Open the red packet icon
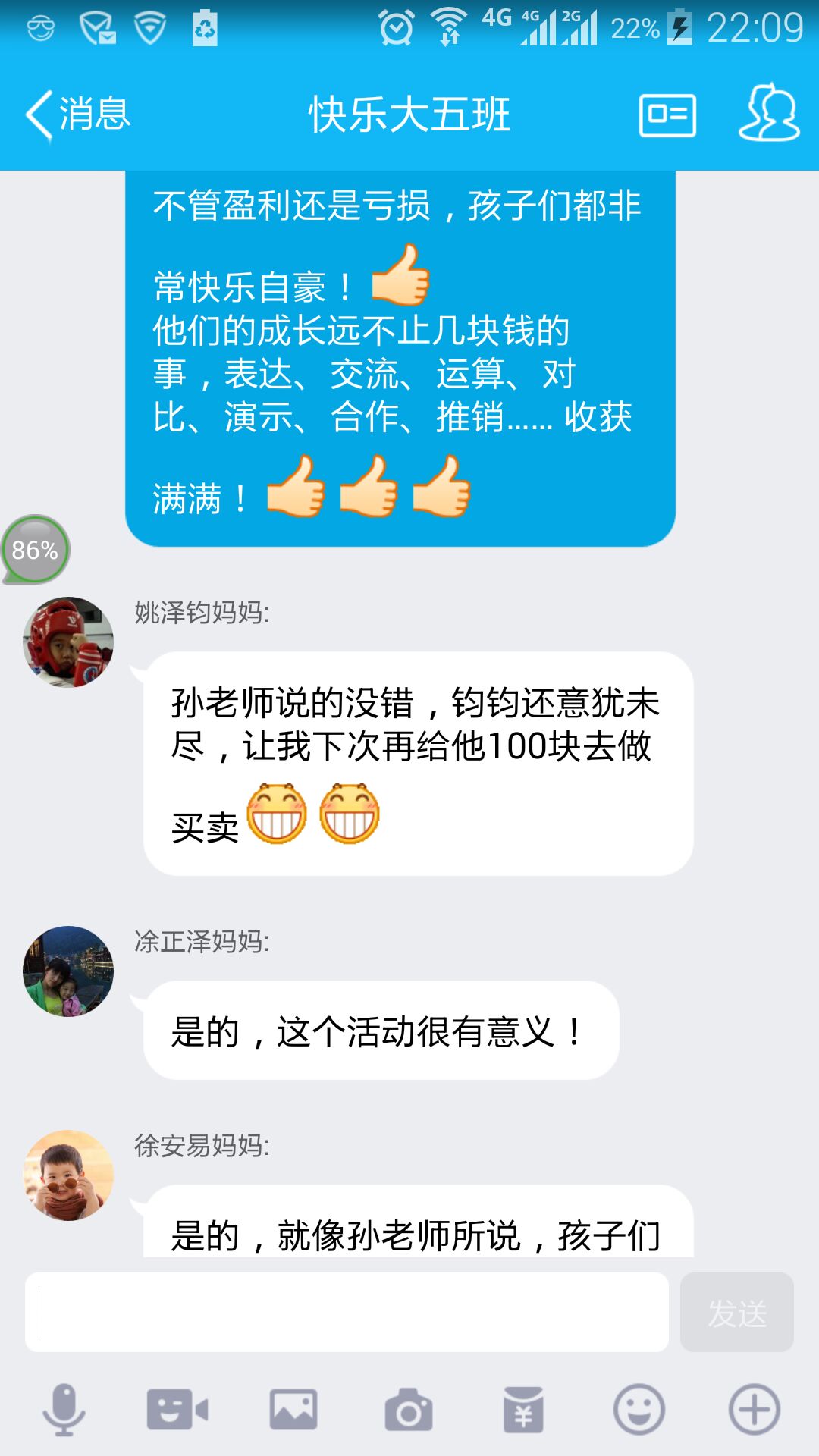The image size is (819, 1456). [x=523, y=1410]
